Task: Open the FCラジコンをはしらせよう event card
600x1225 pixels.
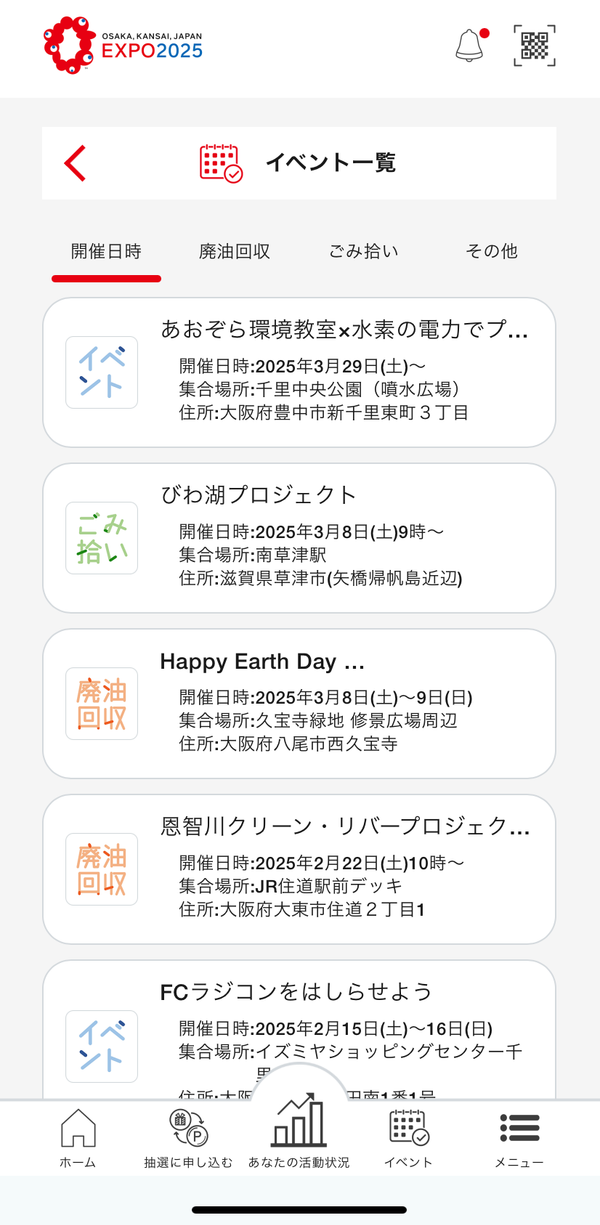Action: 299,1030
